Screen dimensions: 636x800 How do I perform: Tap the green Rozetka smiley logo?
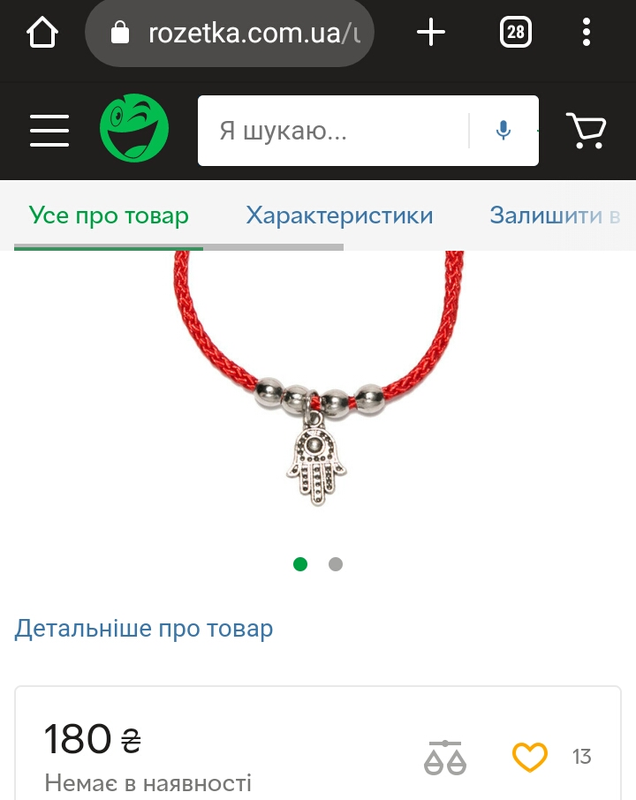coord(134,130)
